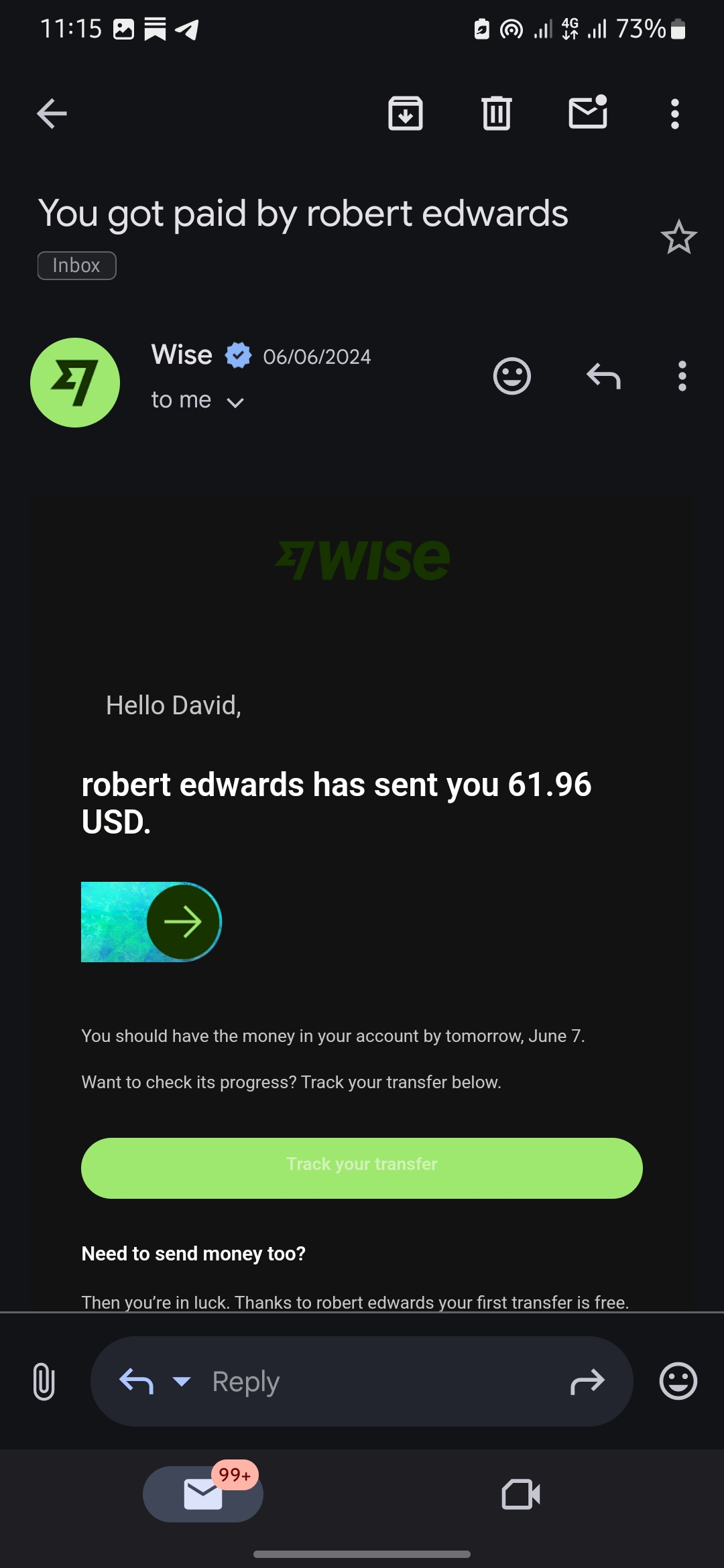Switch to the Meet video tab
The image size is (724, 1568).
(x=521, y=1494)
